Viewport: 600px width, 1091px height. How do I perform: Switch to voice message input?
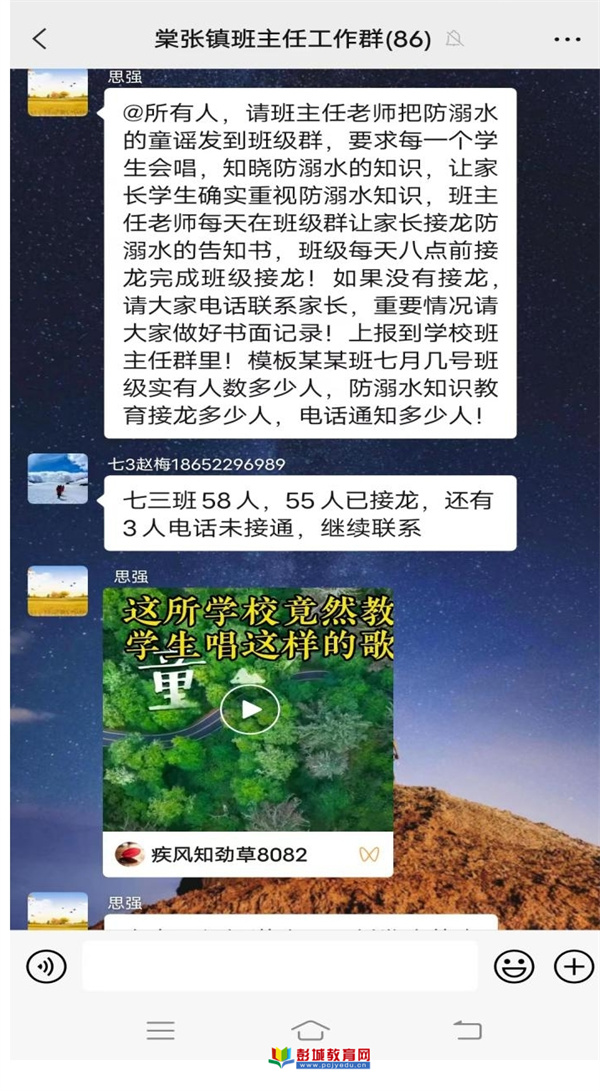46,966
